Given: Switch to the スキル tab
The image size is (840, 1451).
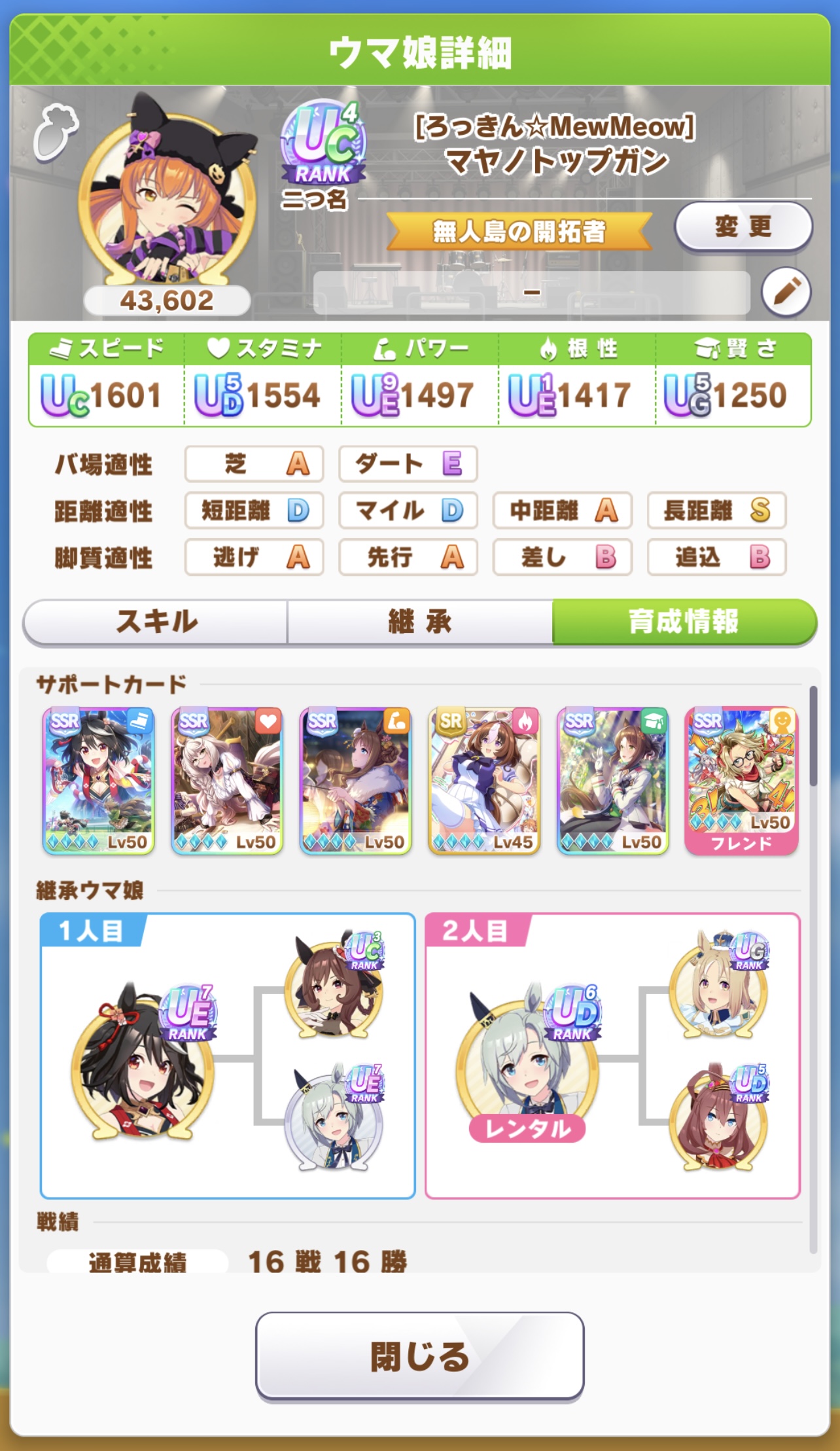Looking at the screenshot, I should click(x=156, y=621).
